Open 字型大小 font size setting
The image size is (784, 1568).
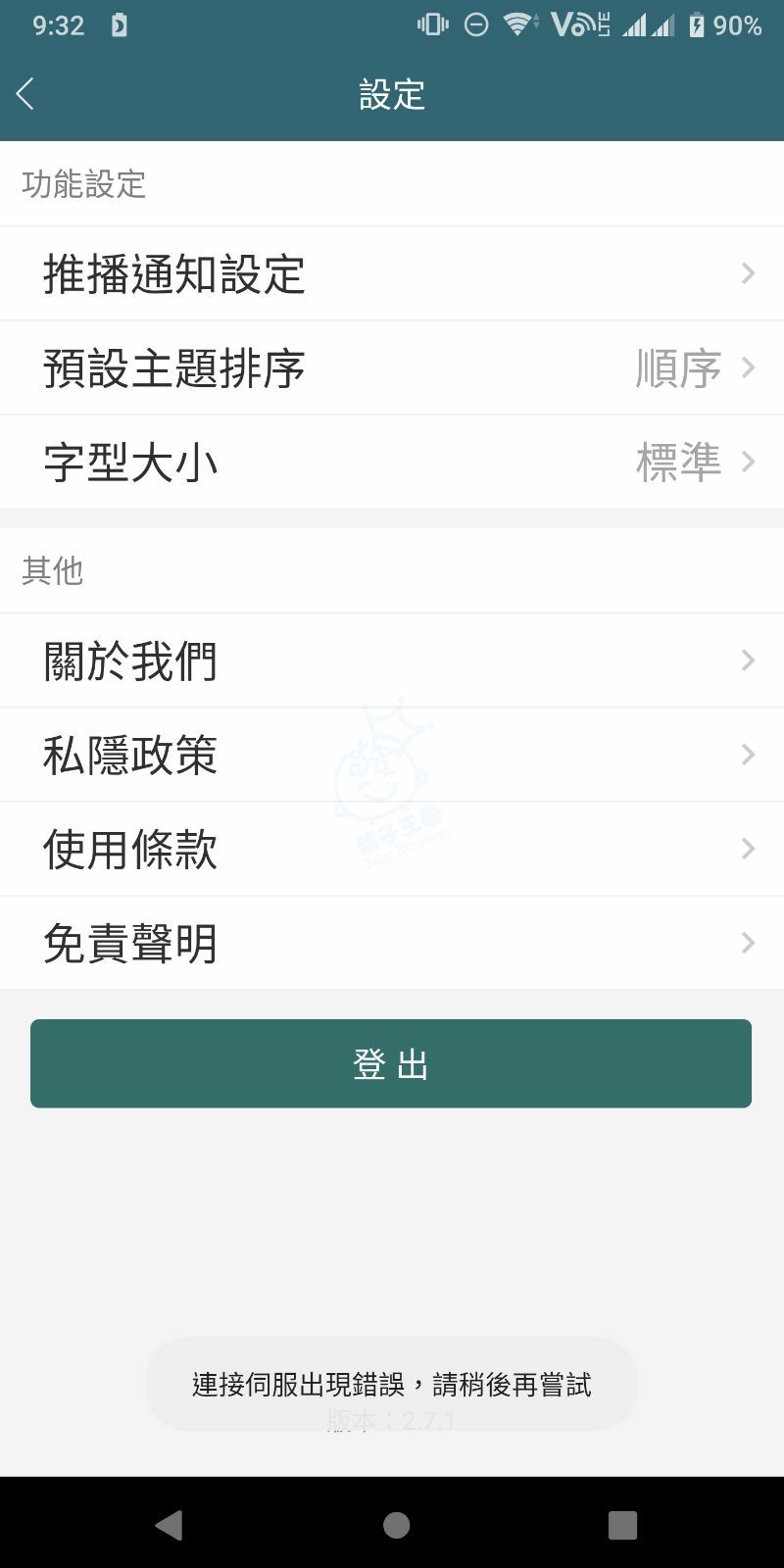click(392, 462)
